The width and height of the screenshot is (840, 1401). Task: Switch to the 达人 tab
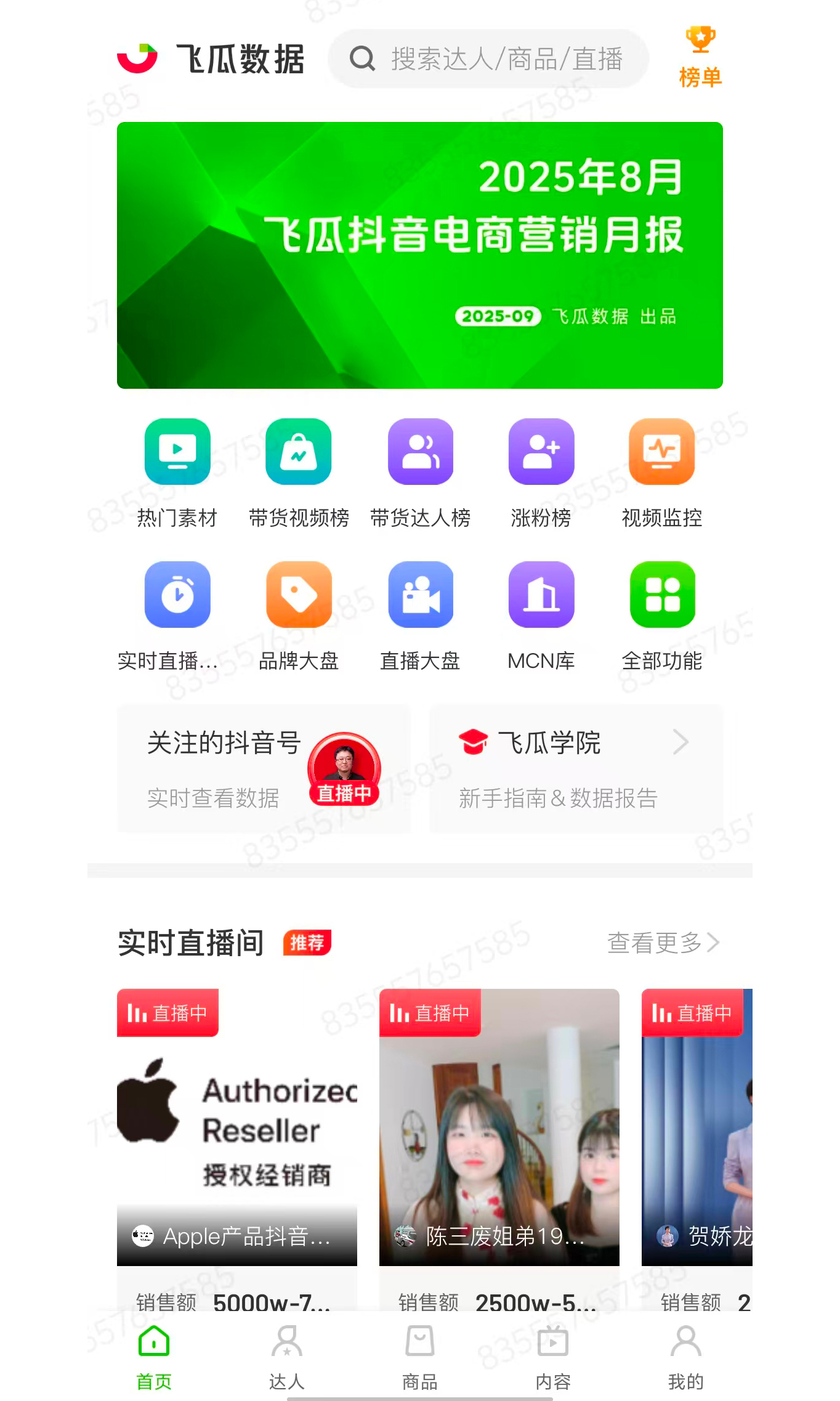287,1355
